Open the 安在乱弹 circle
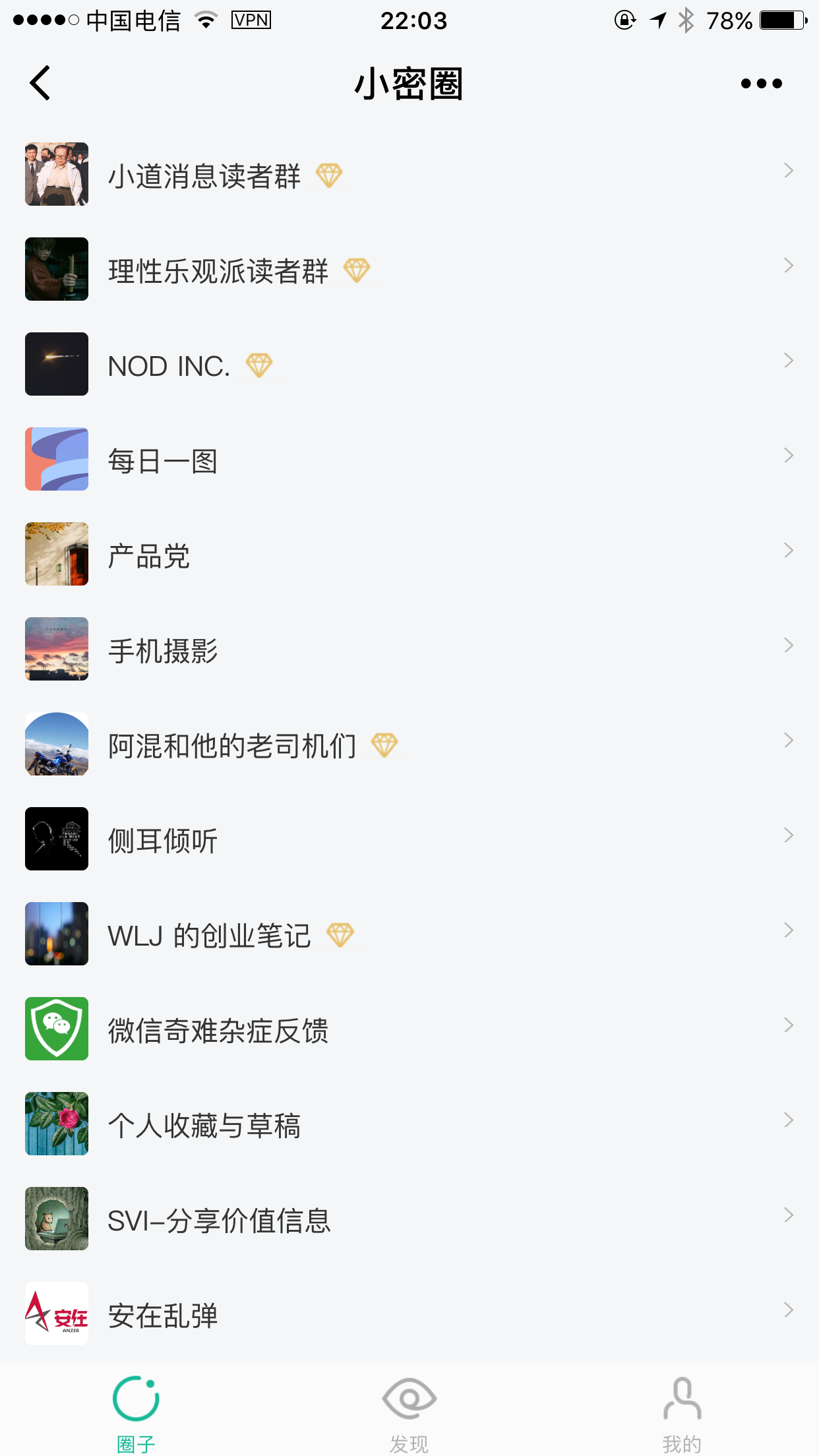This screenshot has height=1456, width=819. pyautogui.click(x=163, y=1315)
